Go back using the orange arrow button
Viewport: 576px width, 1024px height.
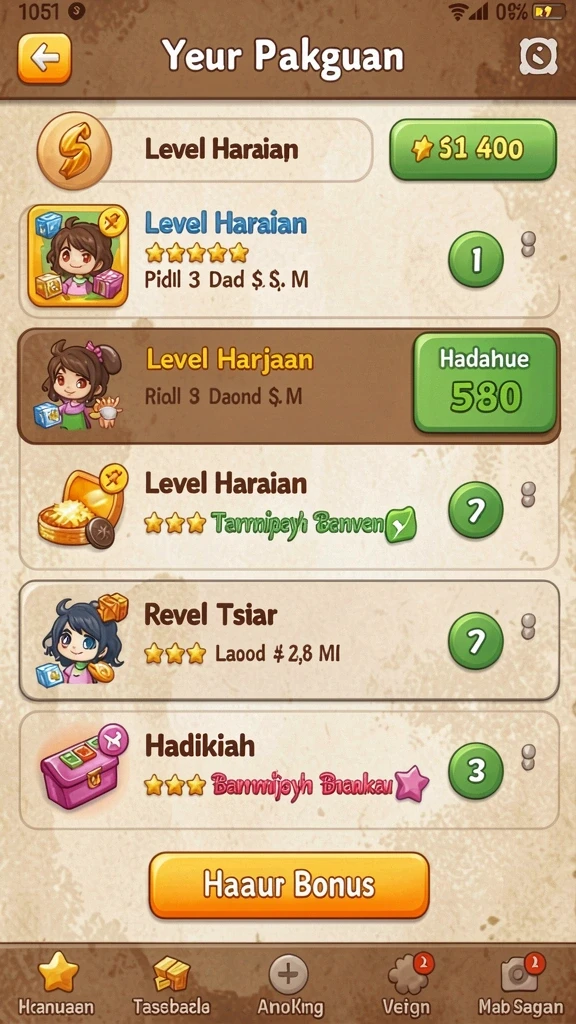[x=44, y=57]
